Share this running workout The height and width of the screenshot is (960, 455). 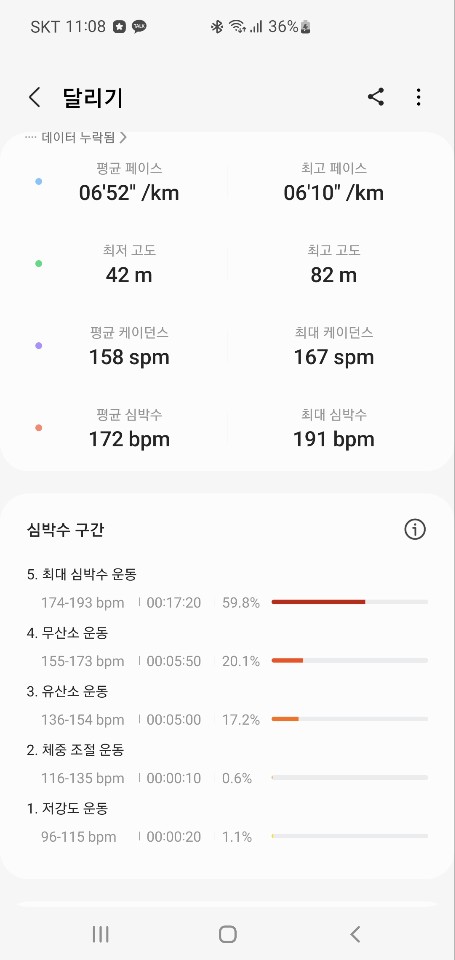click(375, 97)
